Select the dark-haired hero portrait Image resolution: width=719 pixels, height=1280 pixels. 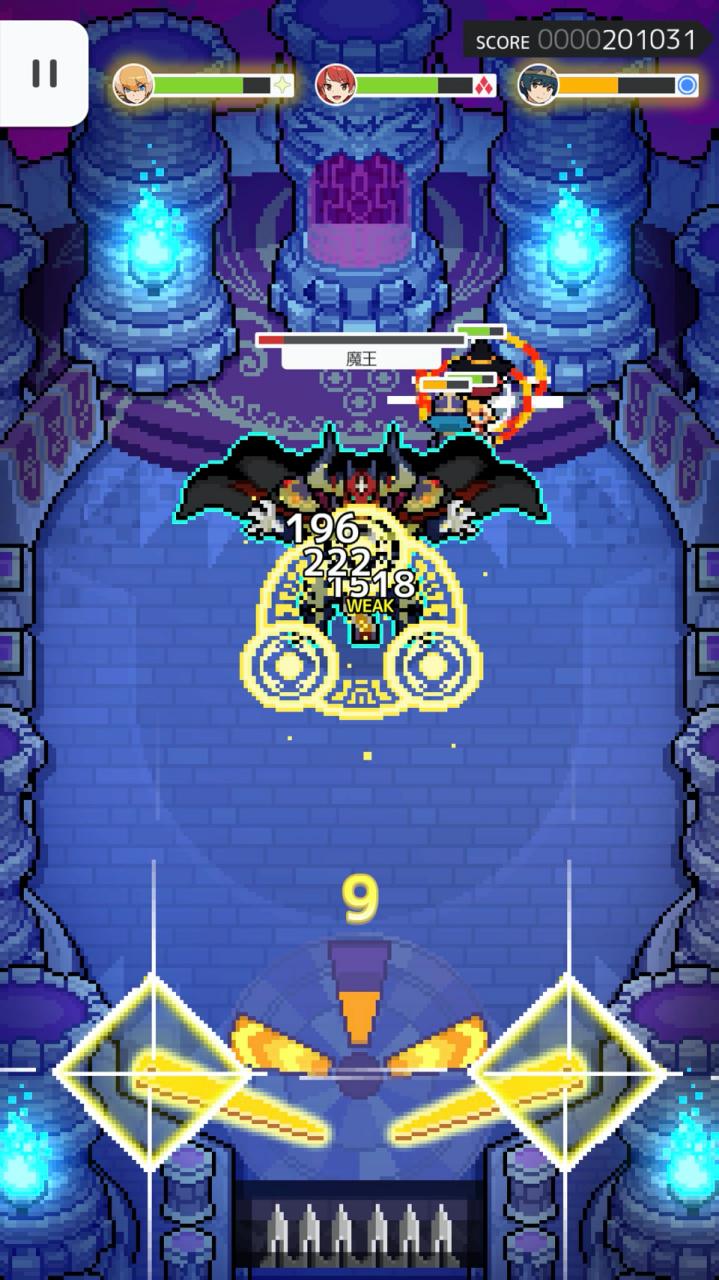point(538,85)
